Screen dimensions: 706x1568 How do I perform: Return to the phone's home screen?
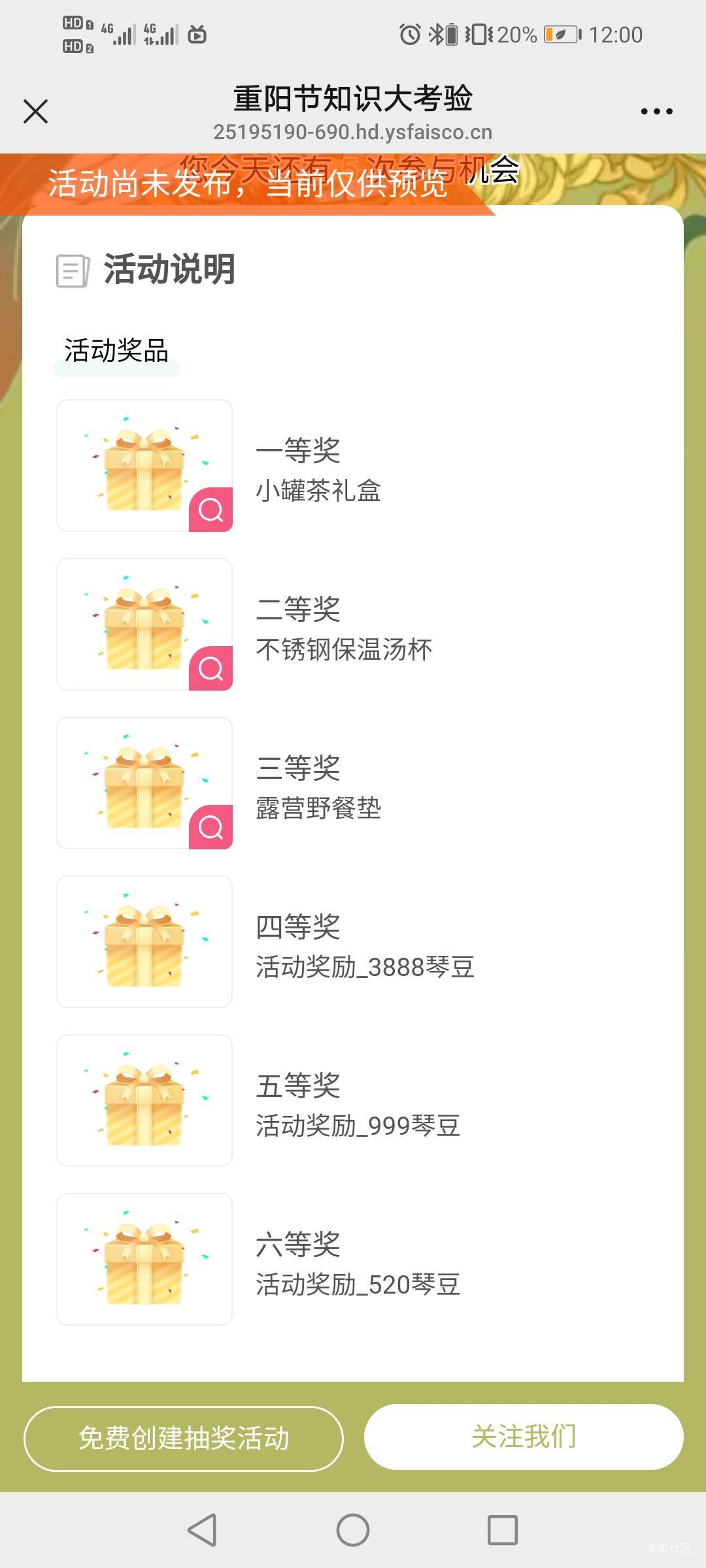point(353,1529)
